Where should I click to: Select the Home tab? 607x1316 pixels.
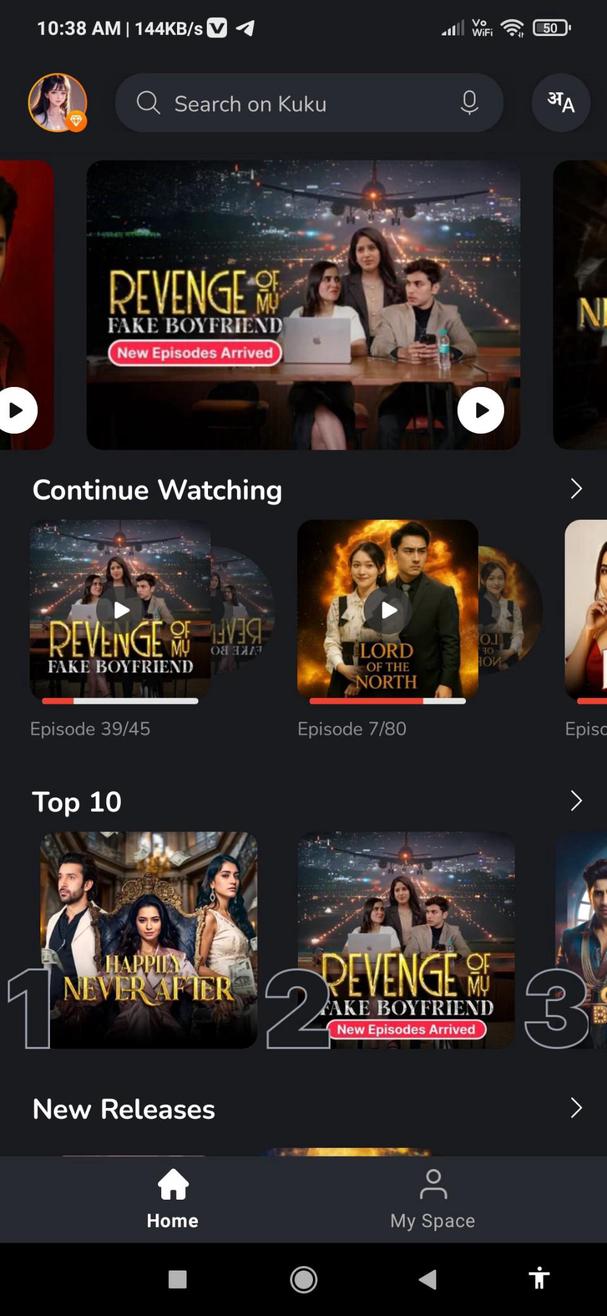172,1199
